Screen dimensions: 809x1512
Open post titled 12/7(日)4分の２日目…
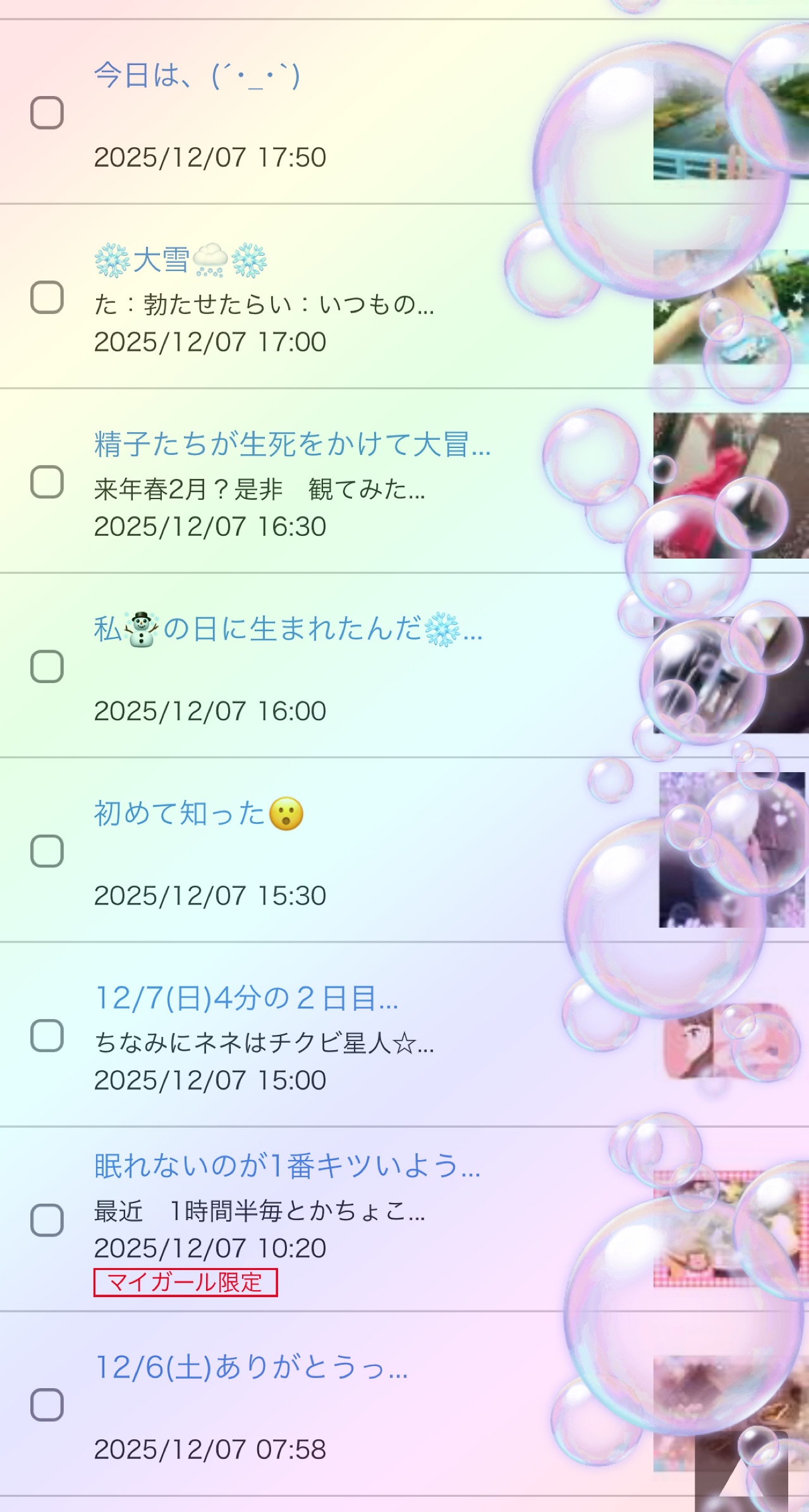(x=246, y=998)
